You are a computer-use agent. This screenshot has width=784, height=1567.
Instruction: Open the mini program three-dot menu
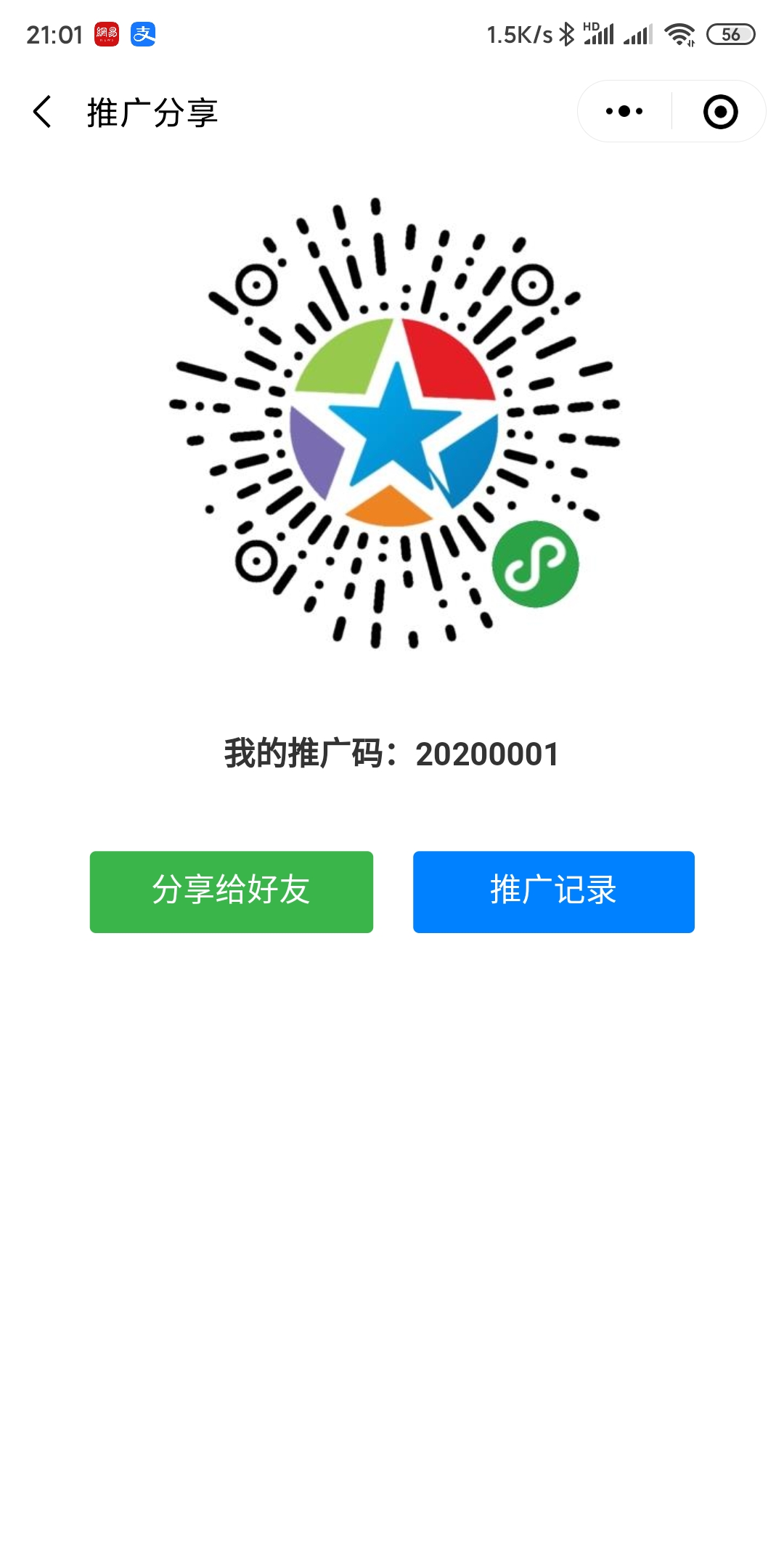(x=624, y=111)
